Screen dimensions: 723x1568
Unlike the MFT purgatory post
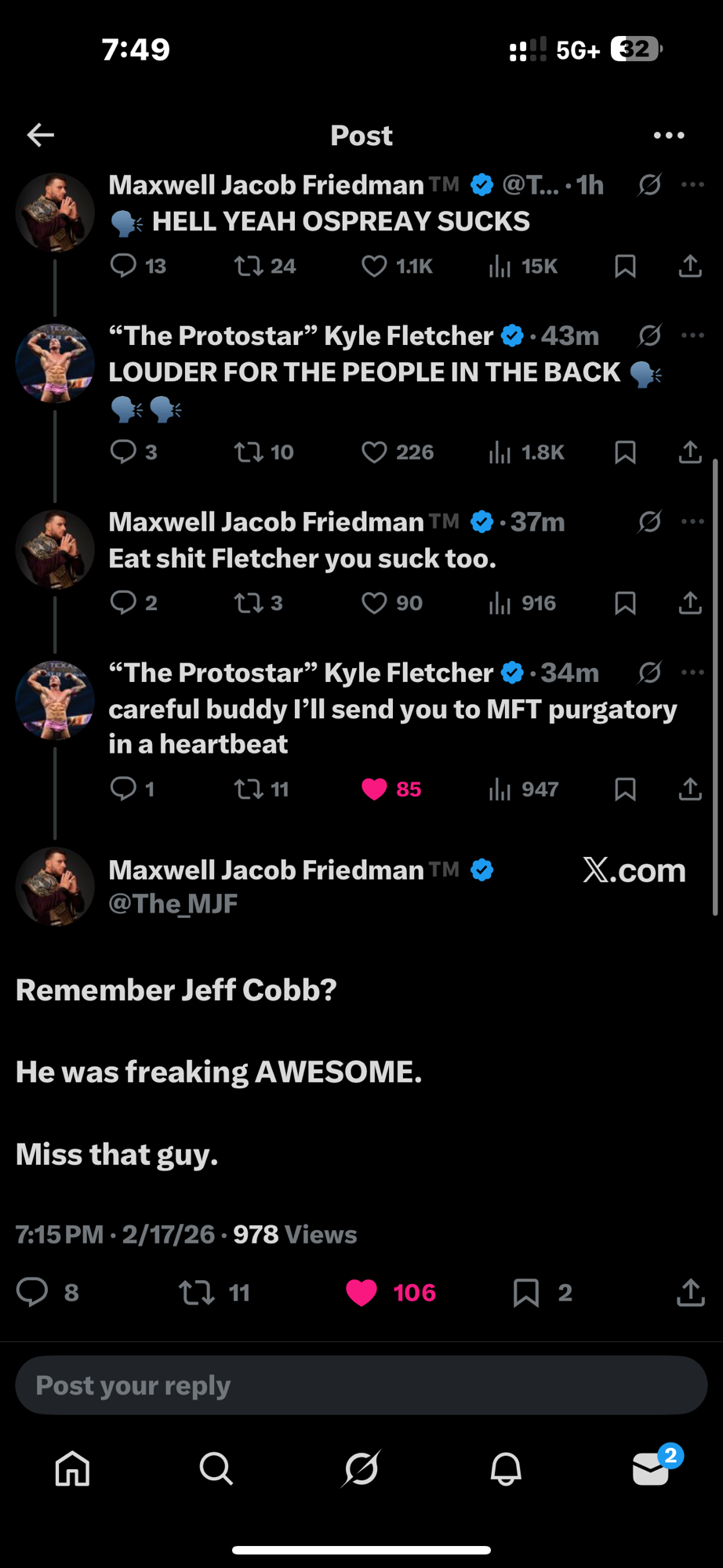pos(374,789)
